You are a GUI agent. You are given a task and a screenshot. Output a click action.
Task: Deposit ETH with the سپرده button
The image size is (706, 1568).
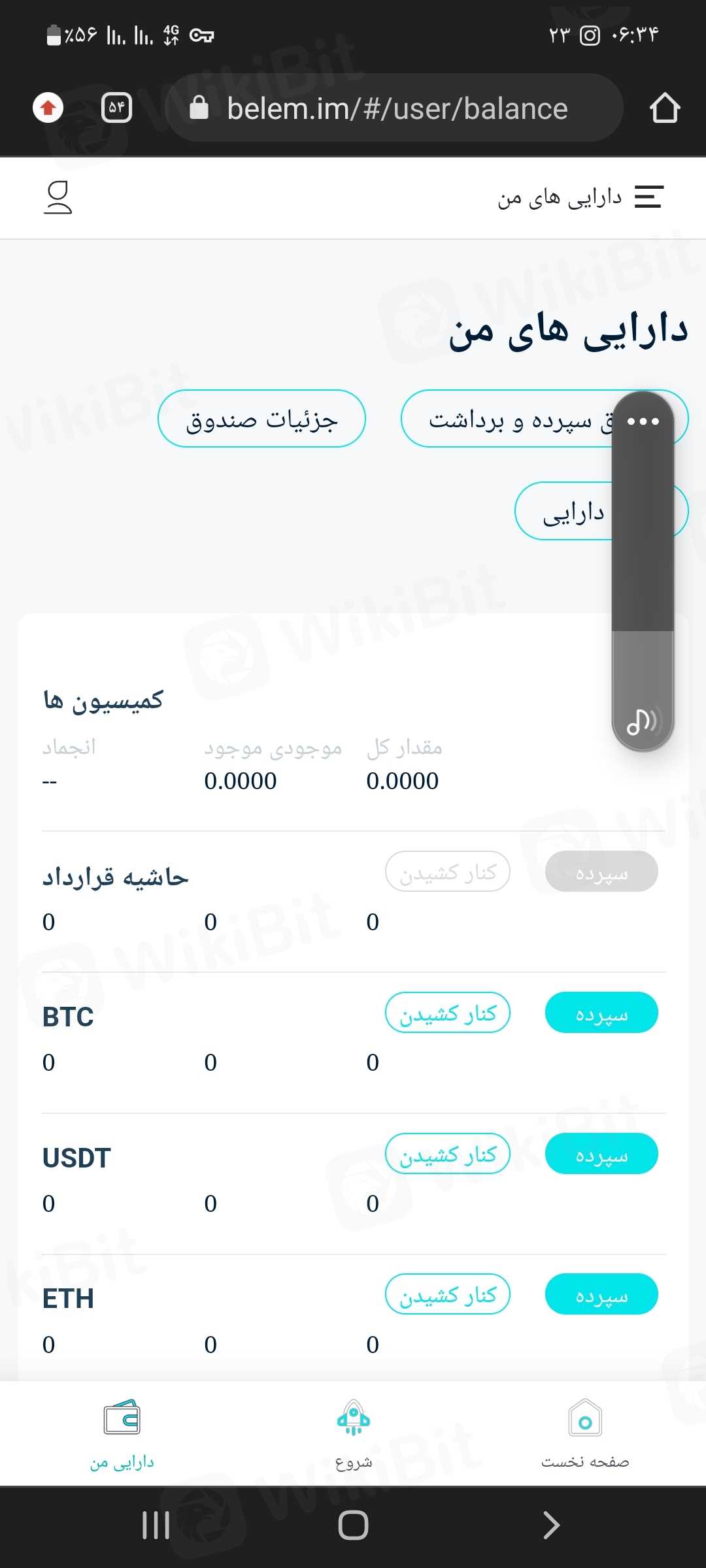pos(601,1294)
